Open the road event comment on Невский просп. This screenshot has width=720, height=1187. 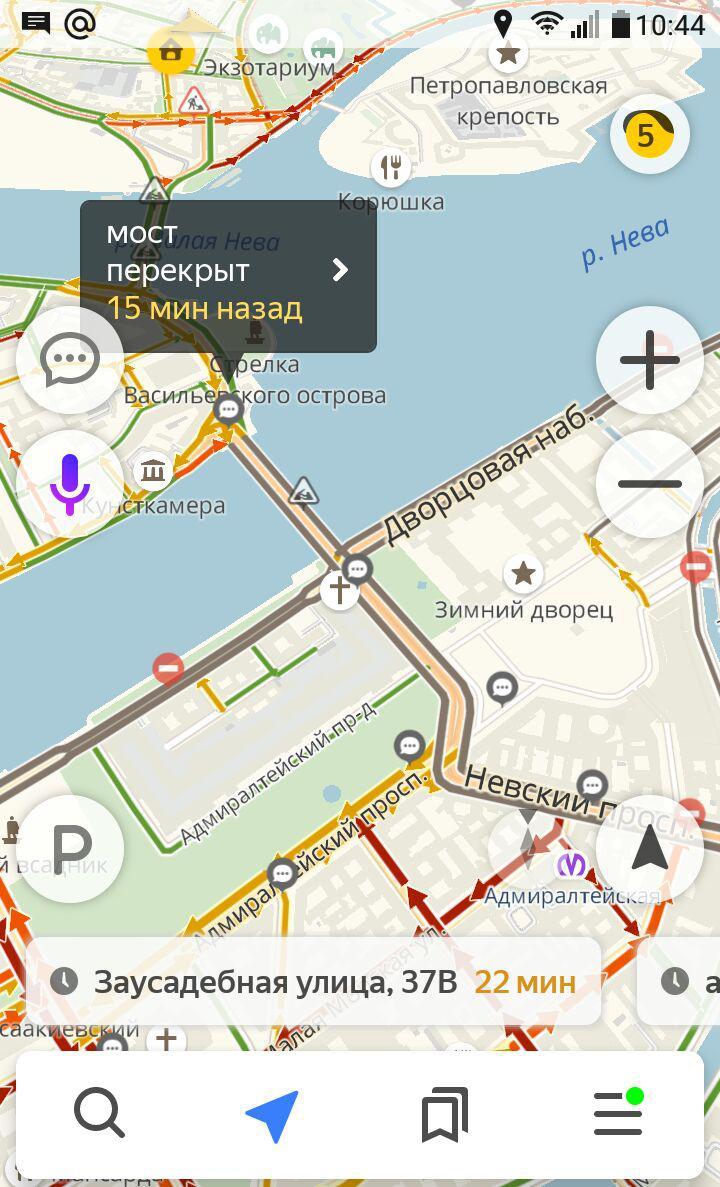(x=592, y=785)
